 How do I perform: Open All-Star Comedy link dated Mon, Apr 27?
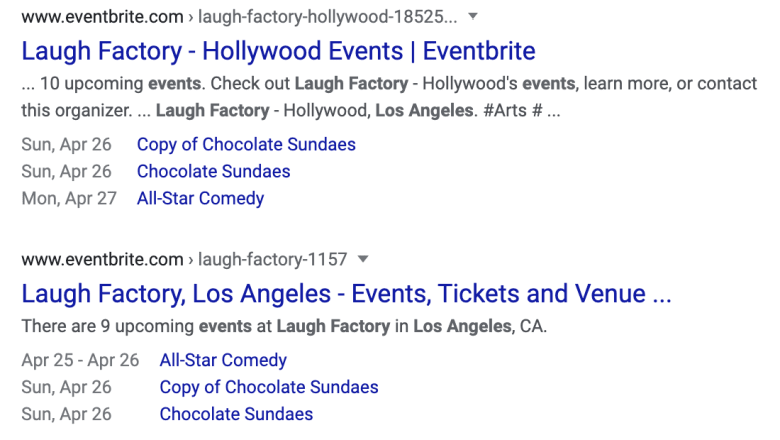pyautogui.click(x=200, y=198)
